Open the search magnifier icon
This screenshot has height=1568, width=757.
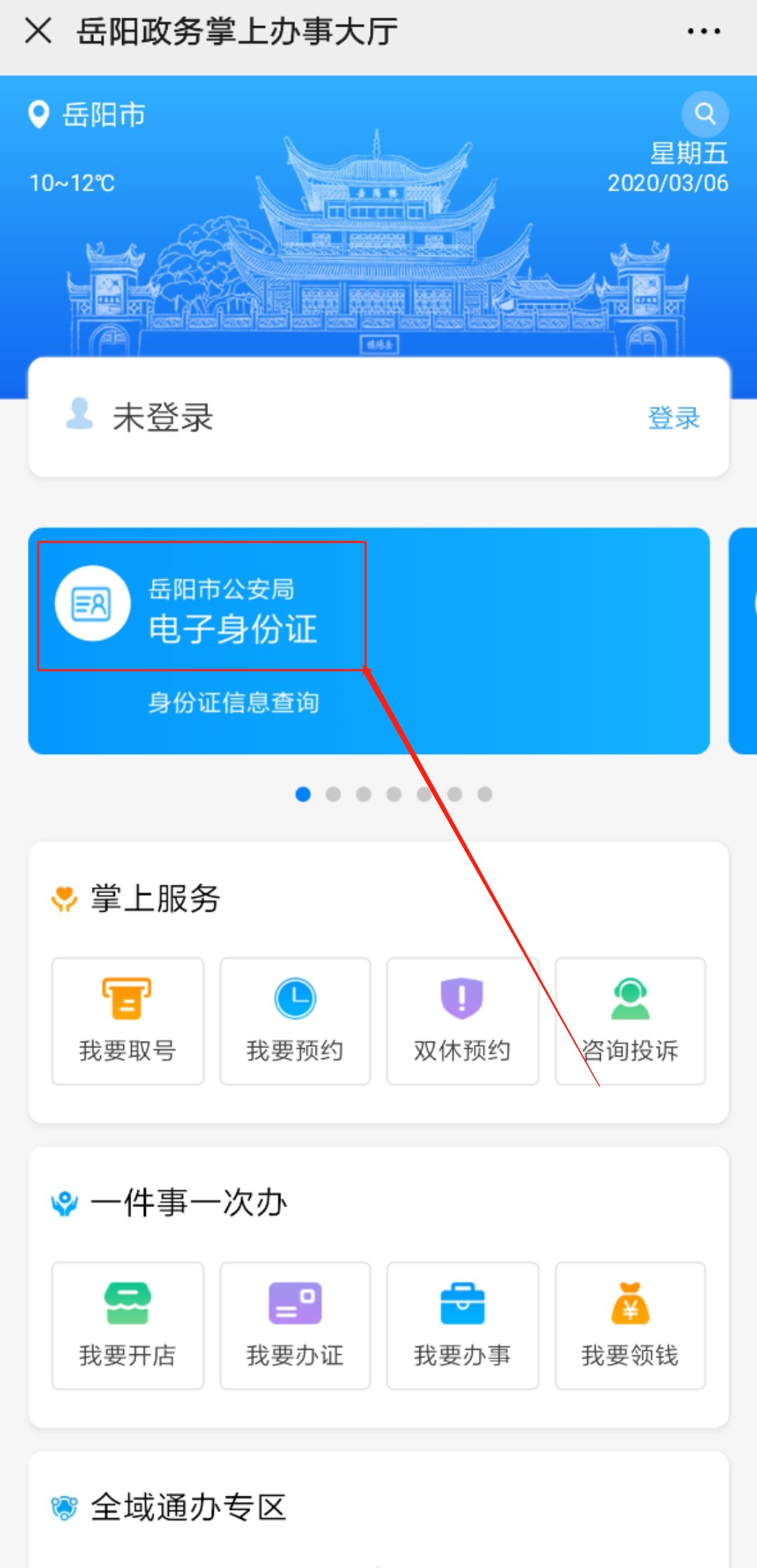(705, 114)
